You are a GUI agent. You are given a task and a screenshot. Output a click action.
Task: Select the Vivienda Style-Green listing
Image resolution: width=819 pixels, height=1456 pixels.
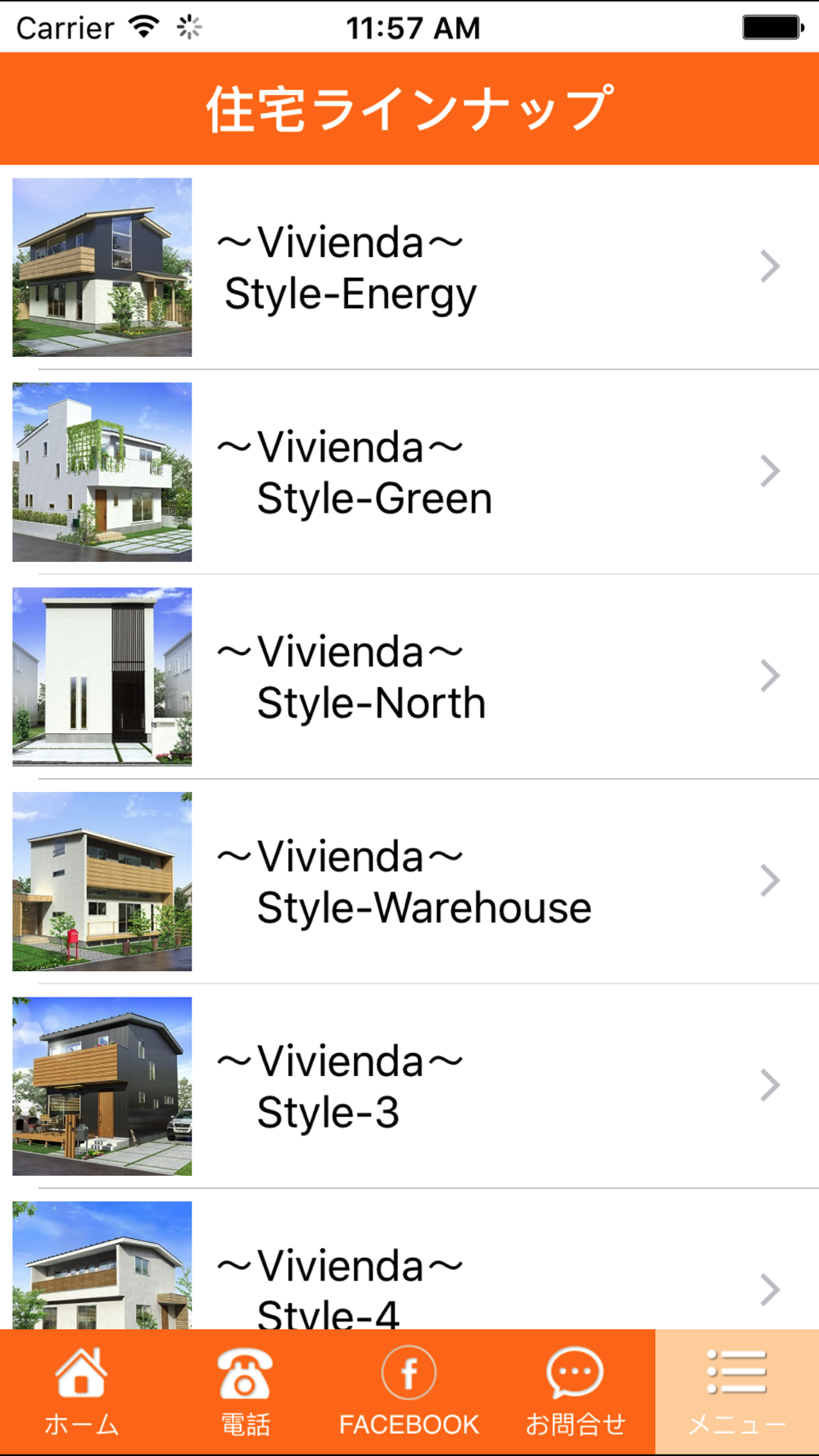pos(409,473)
